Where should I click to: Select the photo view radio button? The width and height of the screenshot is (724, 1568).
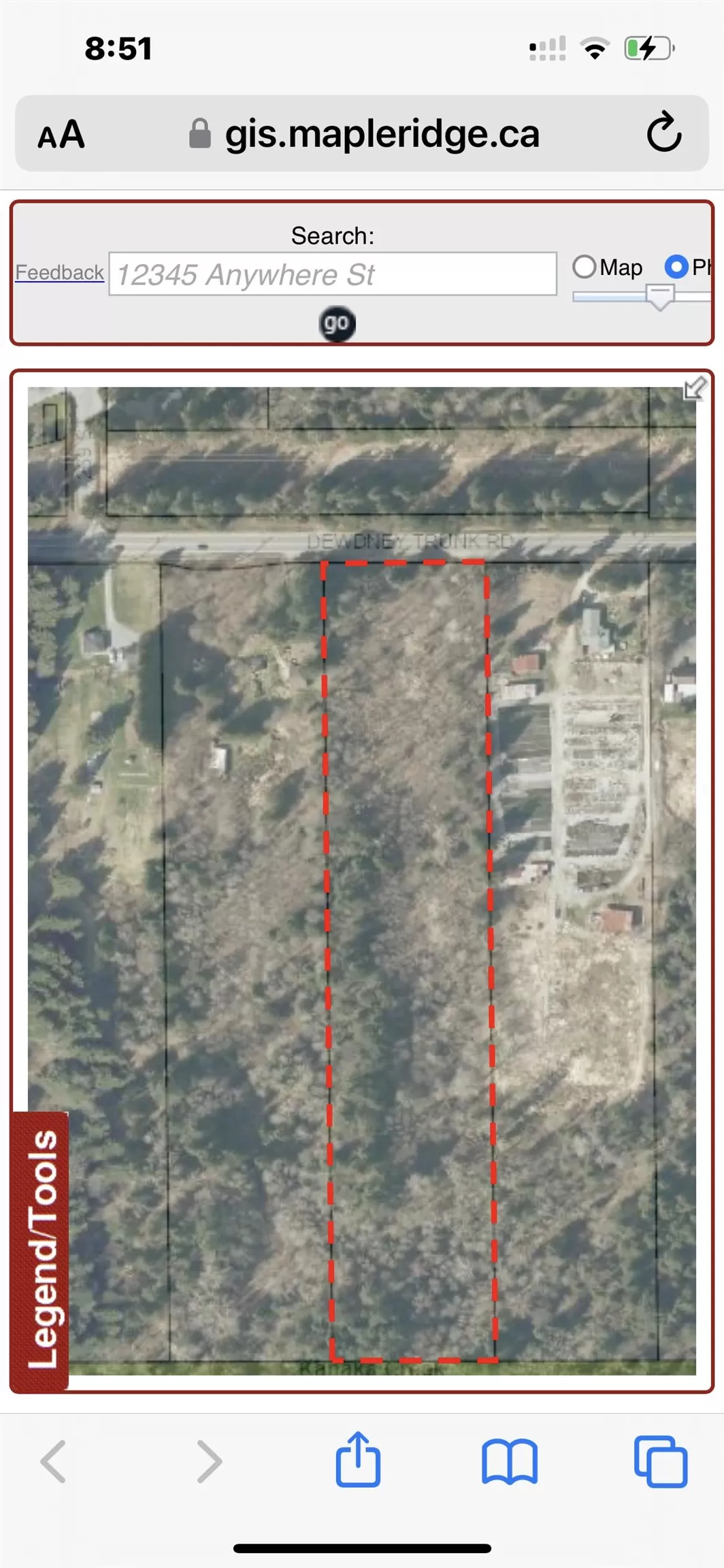coord(676,267)
